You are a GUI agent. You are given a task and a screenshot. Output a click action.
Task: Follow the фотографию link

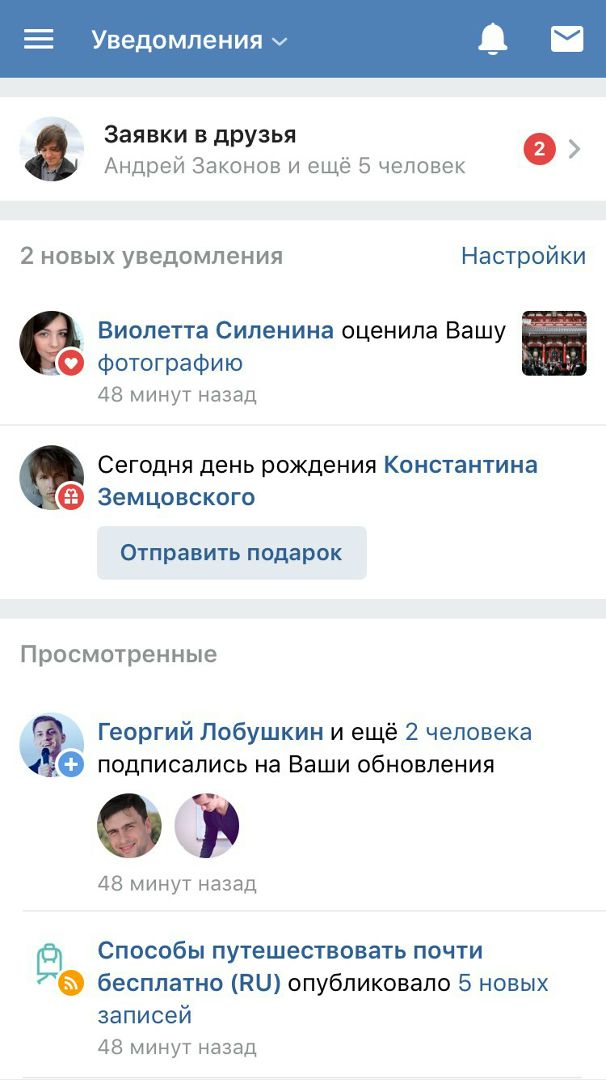point(170,363)
